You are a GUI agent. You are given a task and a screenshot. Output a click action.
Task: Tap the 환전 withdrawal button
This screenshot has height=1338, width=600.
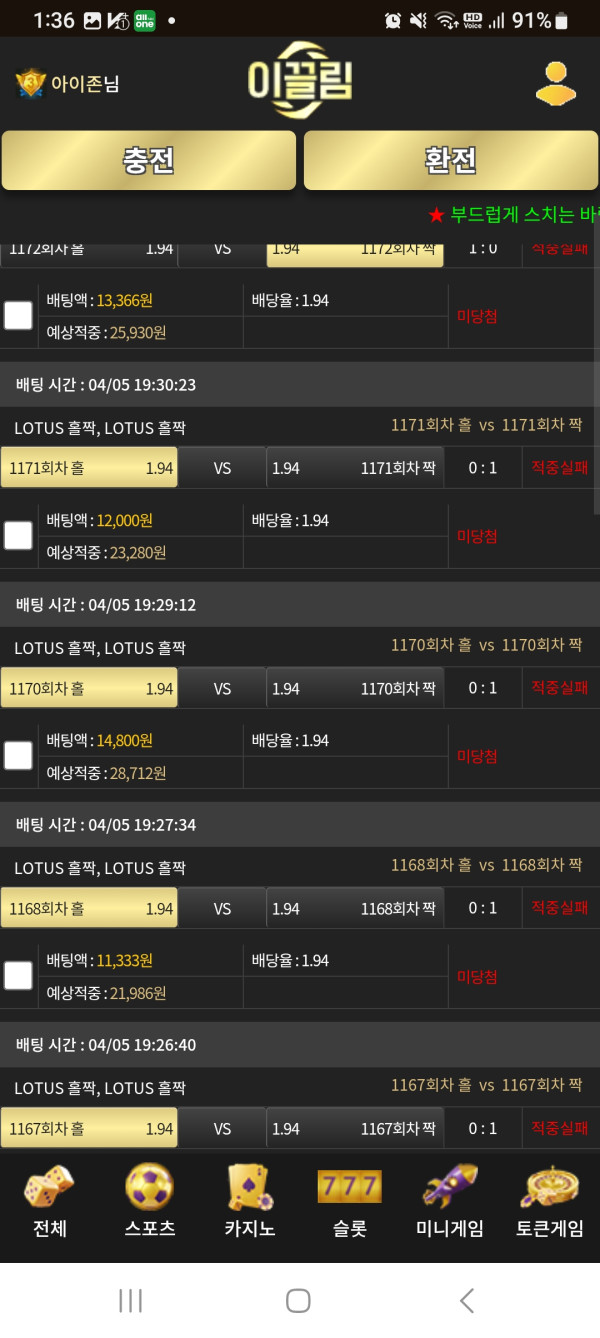[451, 160]
